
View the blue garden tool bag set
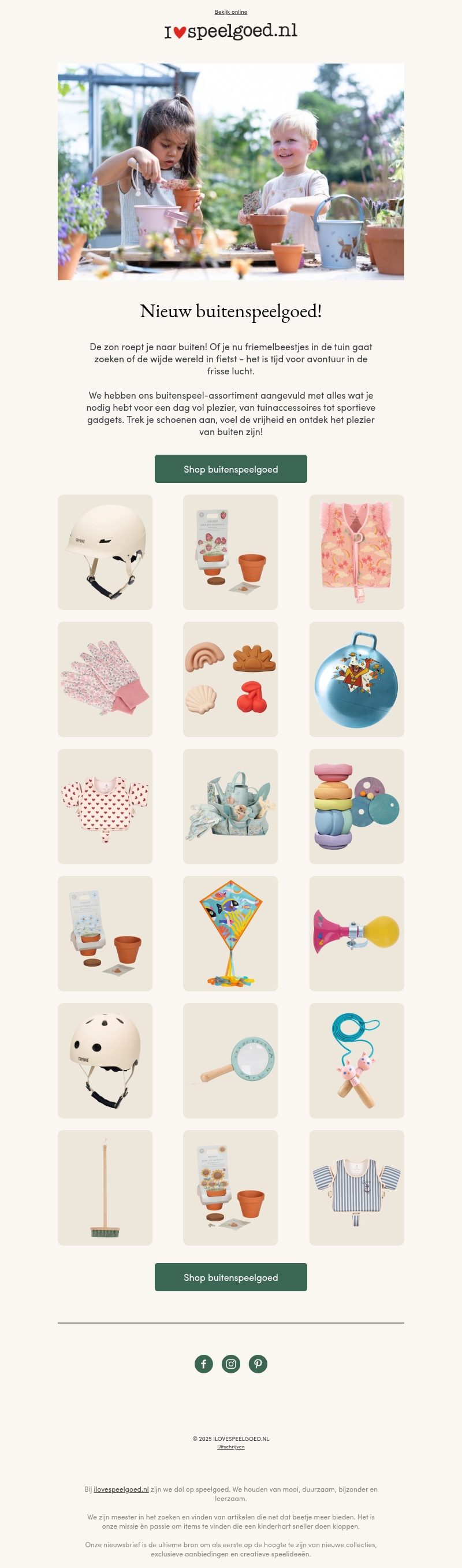tap(230, 807)
